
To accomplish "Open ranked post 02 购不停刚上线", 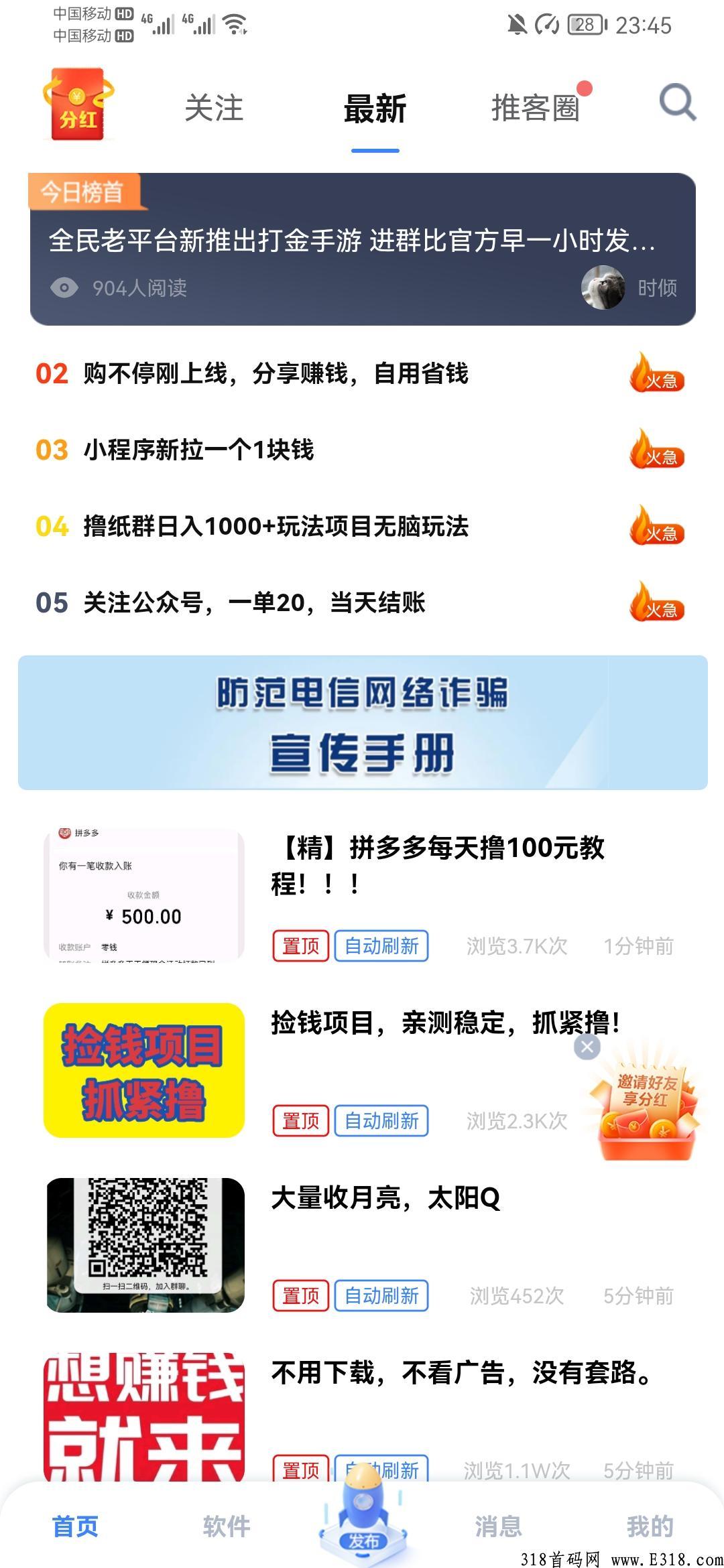I will (x=275, y=374).
